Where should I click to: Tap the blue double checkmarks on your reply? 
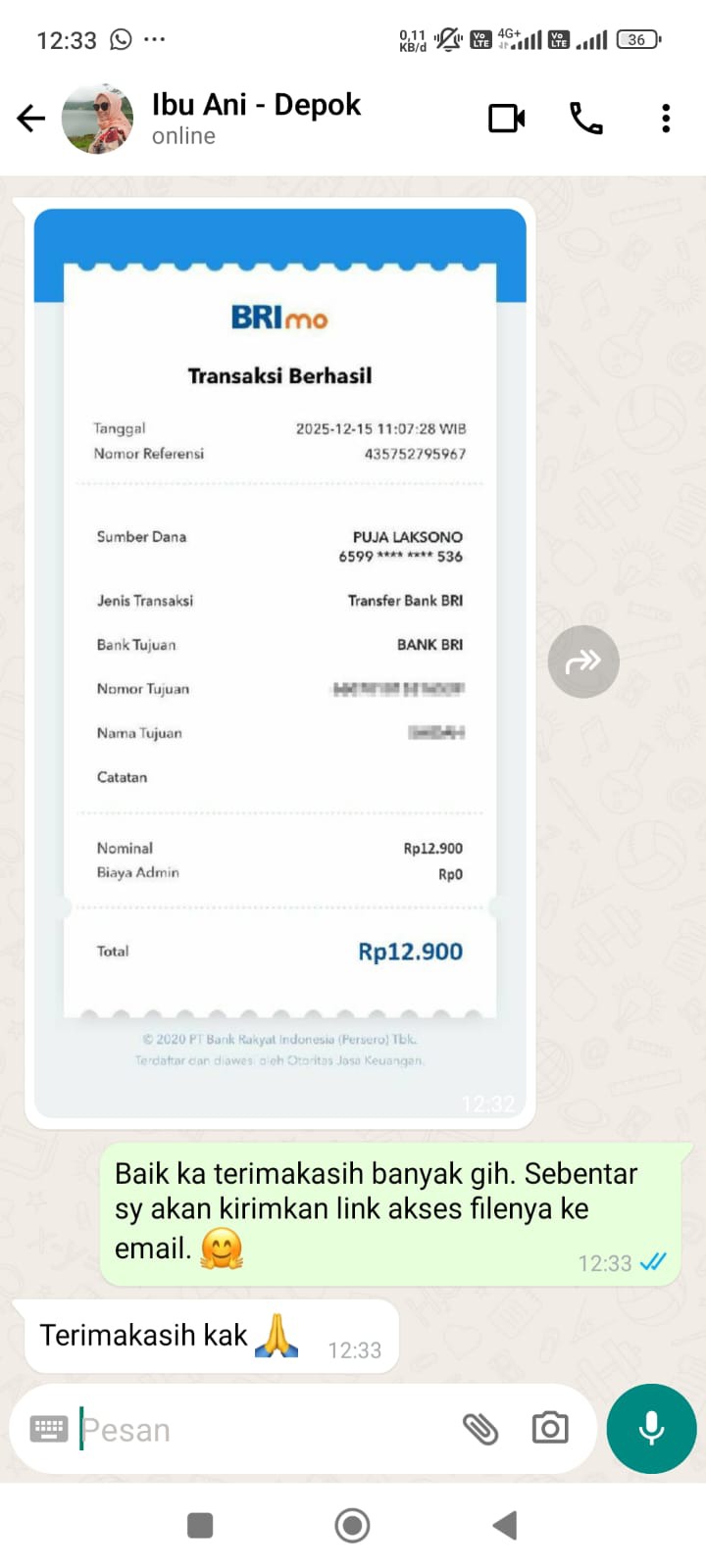[x=654, y=1263]
